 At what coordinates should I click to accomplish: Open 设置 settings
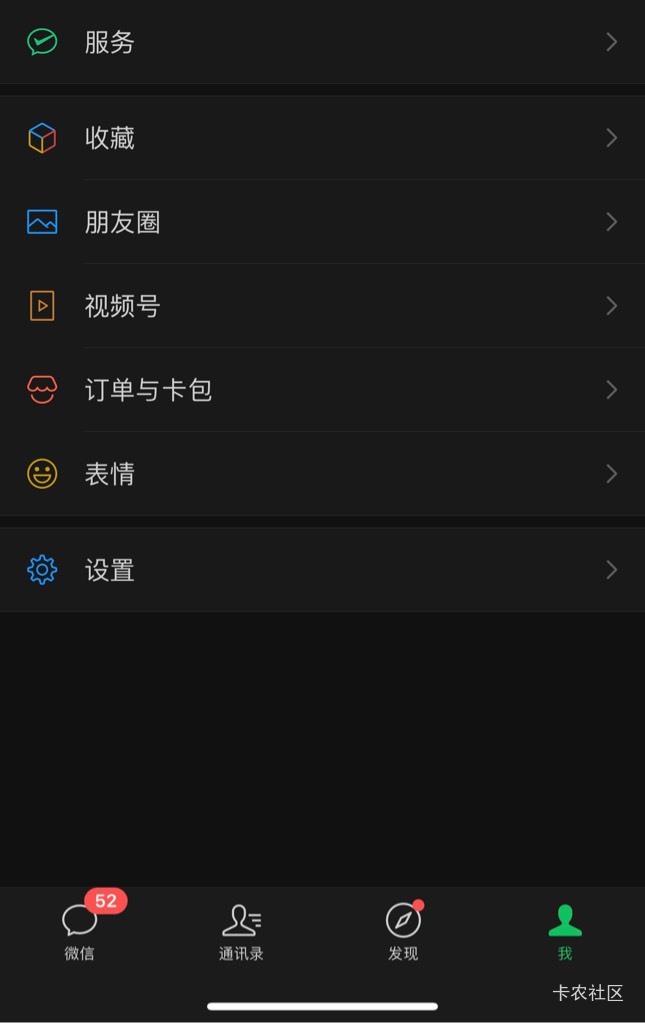(x=322, y=570)
